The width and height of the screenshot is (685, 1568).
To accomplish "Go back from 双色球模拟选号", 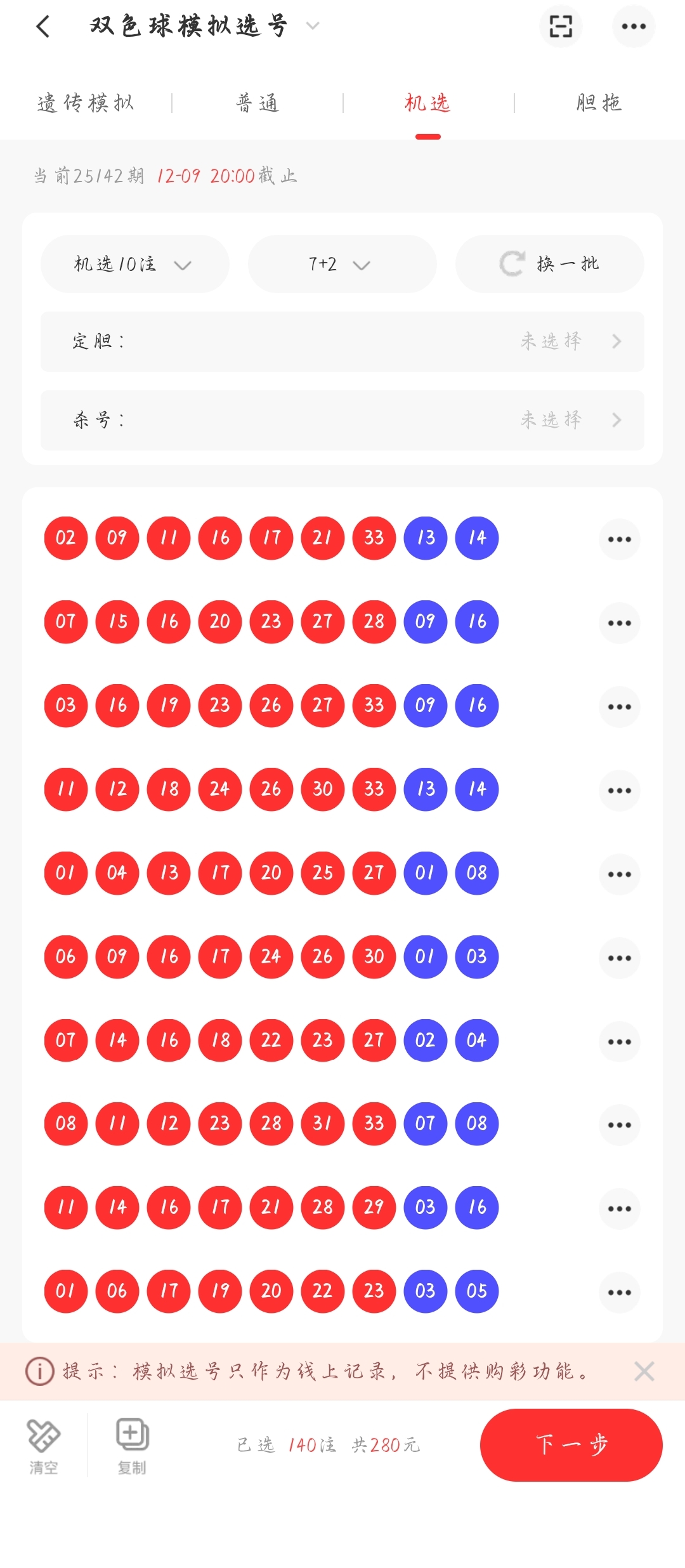I will click(43, 27).
